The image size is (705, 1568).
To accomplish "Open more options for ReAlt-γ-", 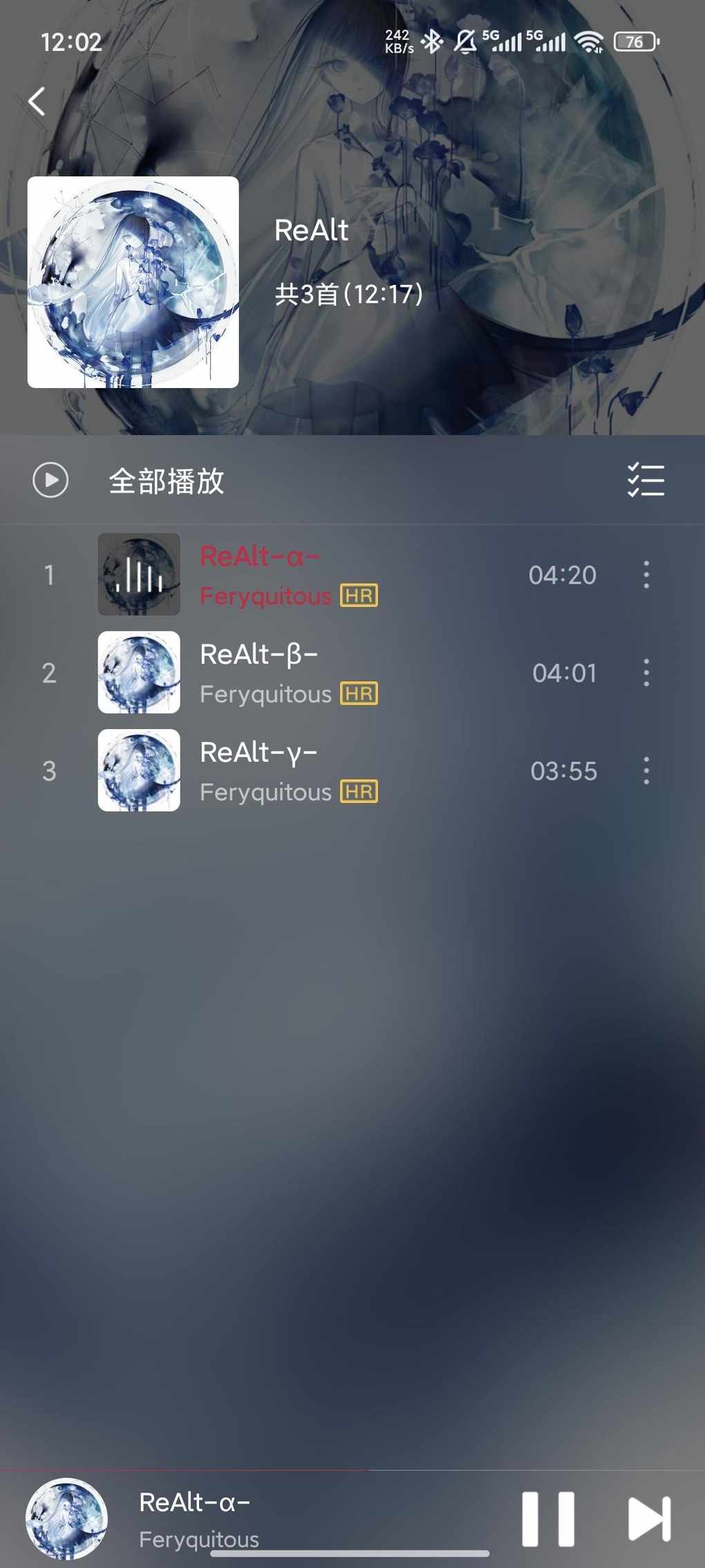I will (646, 771).
